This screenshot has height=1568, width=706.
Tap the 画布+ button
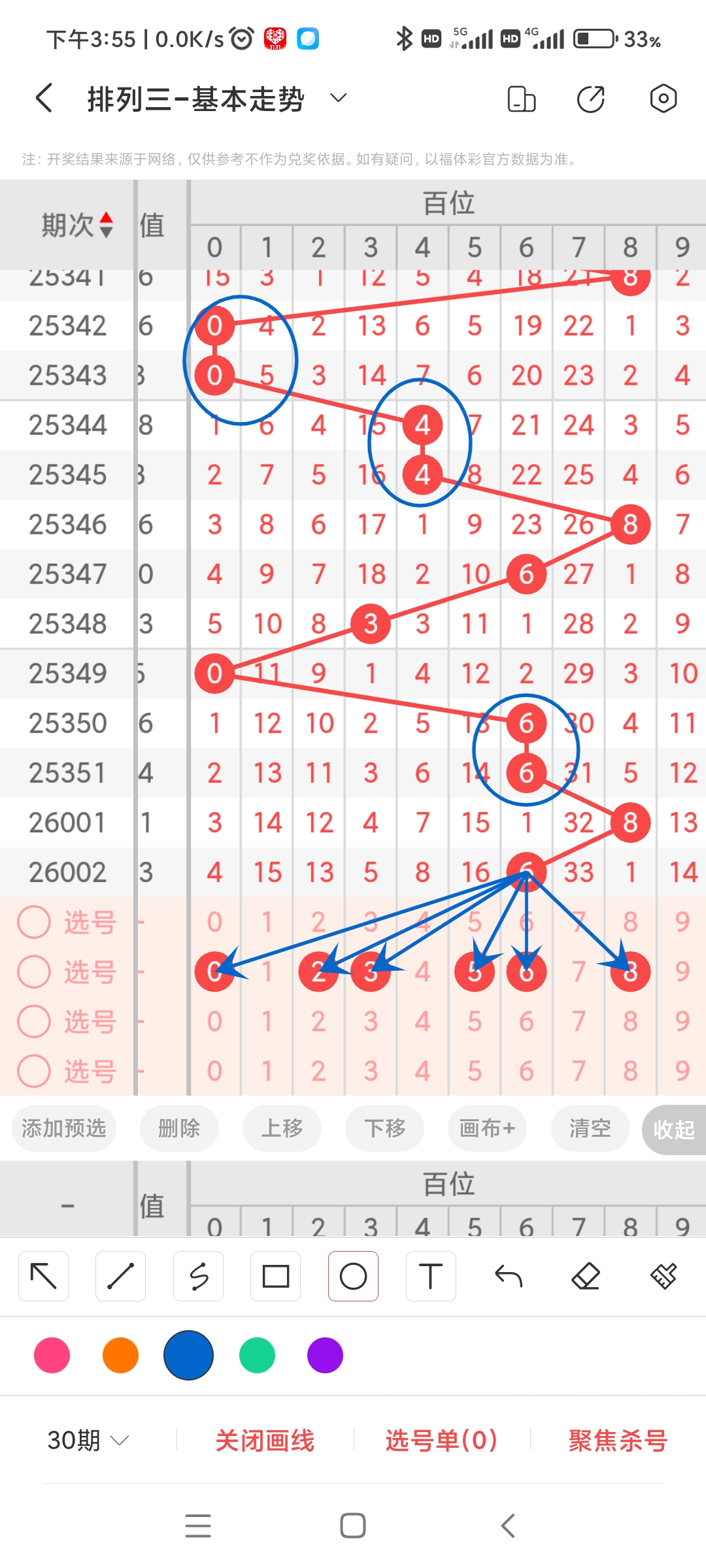(x=488, y=1128)
